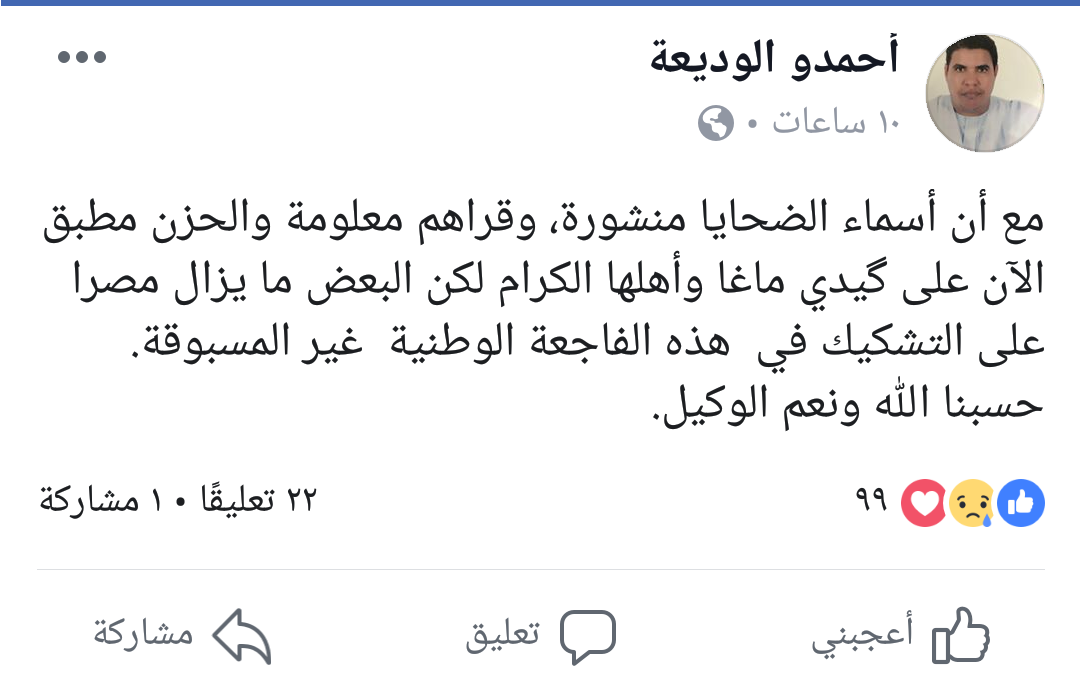
Task: Share the post using مشاركة button
Action: tap(183, 635)
